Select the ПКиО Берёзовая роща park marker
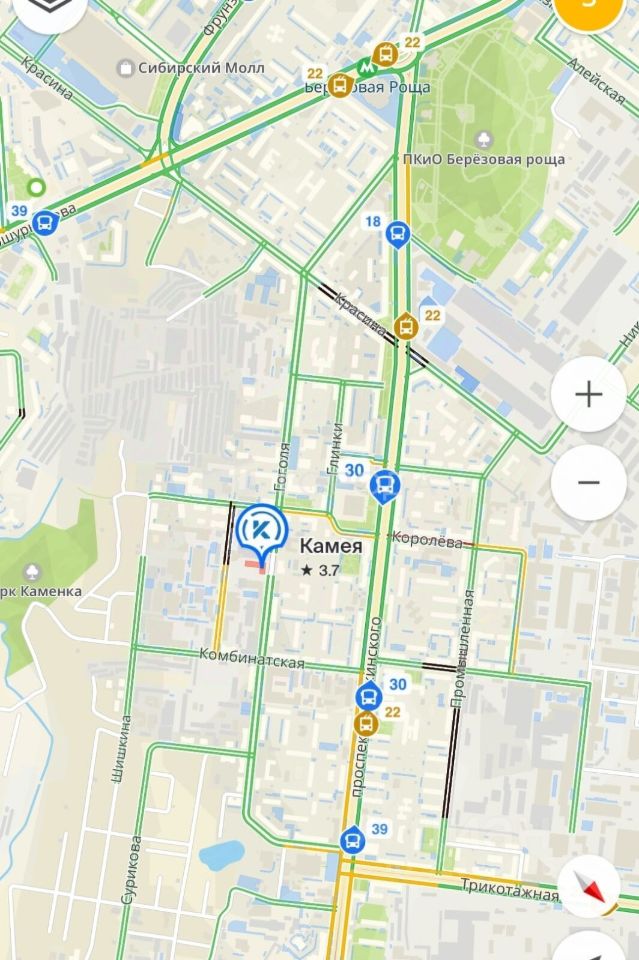The width and height of the screenshot is (639, 960). [485, 137]
